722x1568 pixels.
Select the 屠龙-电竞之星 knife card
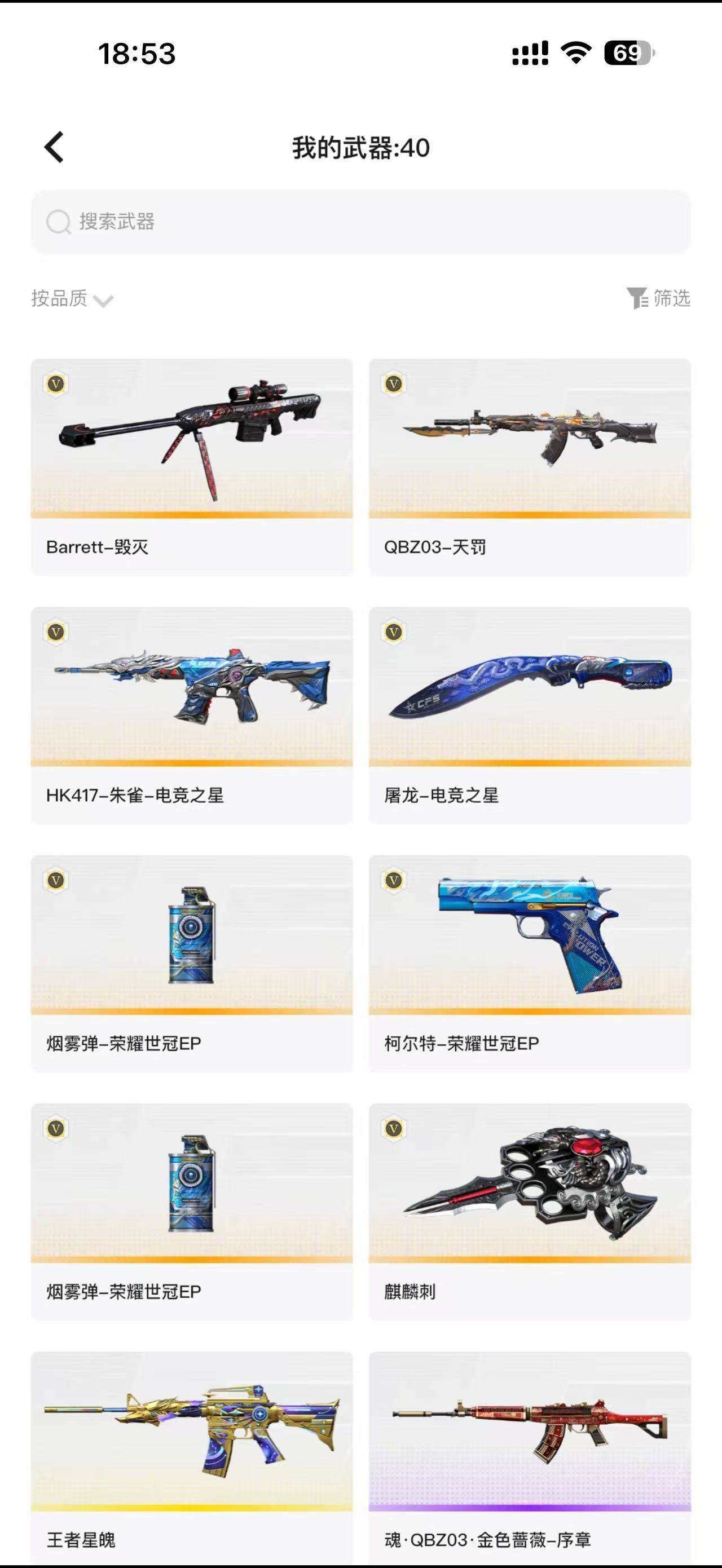[529, 714]
